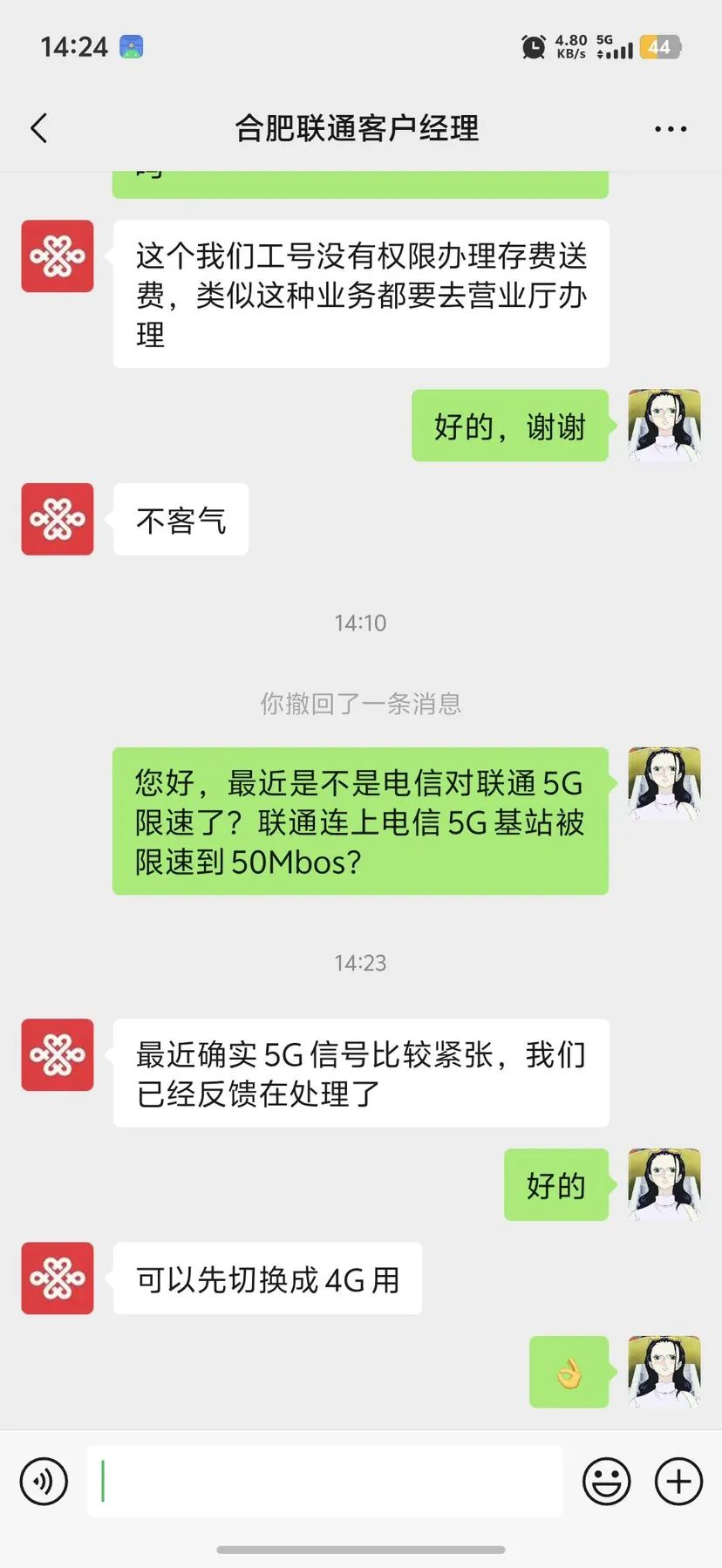Screen dimensions: 722x1568
Task: Go back from the chat
Action: coord(39,128)
